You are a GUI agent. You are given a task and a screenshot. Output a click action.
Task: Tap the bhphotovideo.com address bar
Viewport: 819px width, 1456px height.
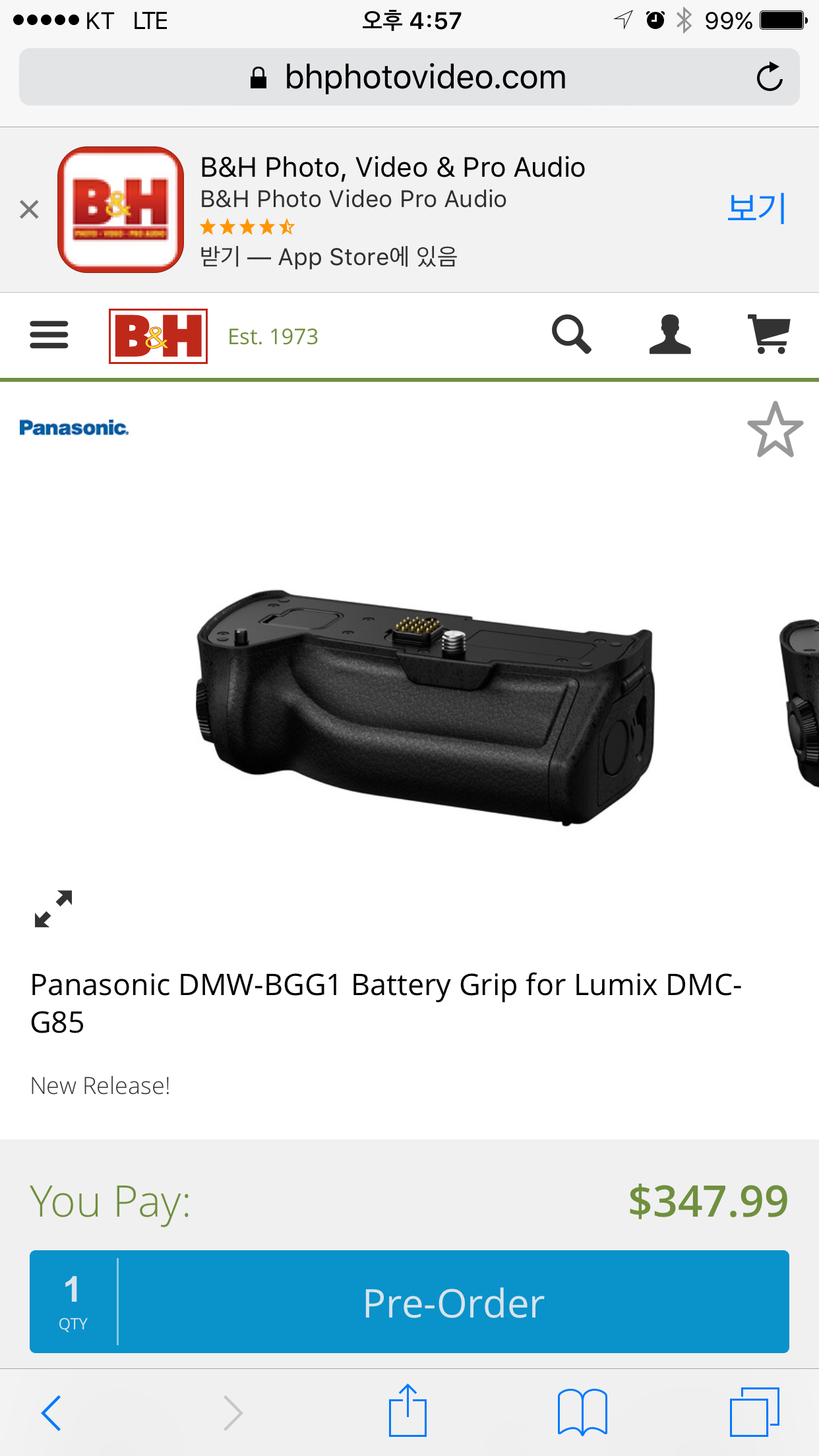(x=409, y=77)
